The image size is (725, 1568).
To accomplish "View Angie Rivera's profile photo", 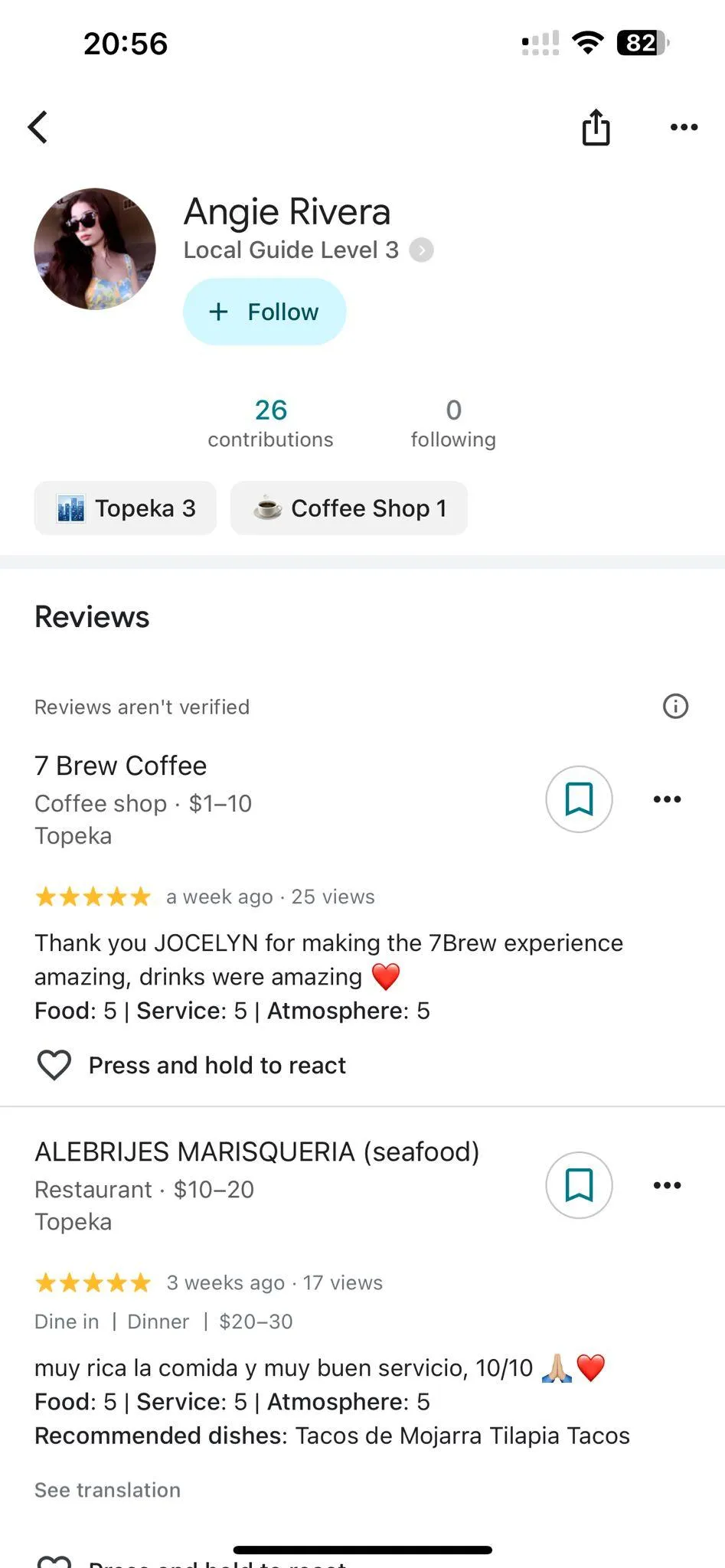I will pyautogui.click(x=95, y=249).
